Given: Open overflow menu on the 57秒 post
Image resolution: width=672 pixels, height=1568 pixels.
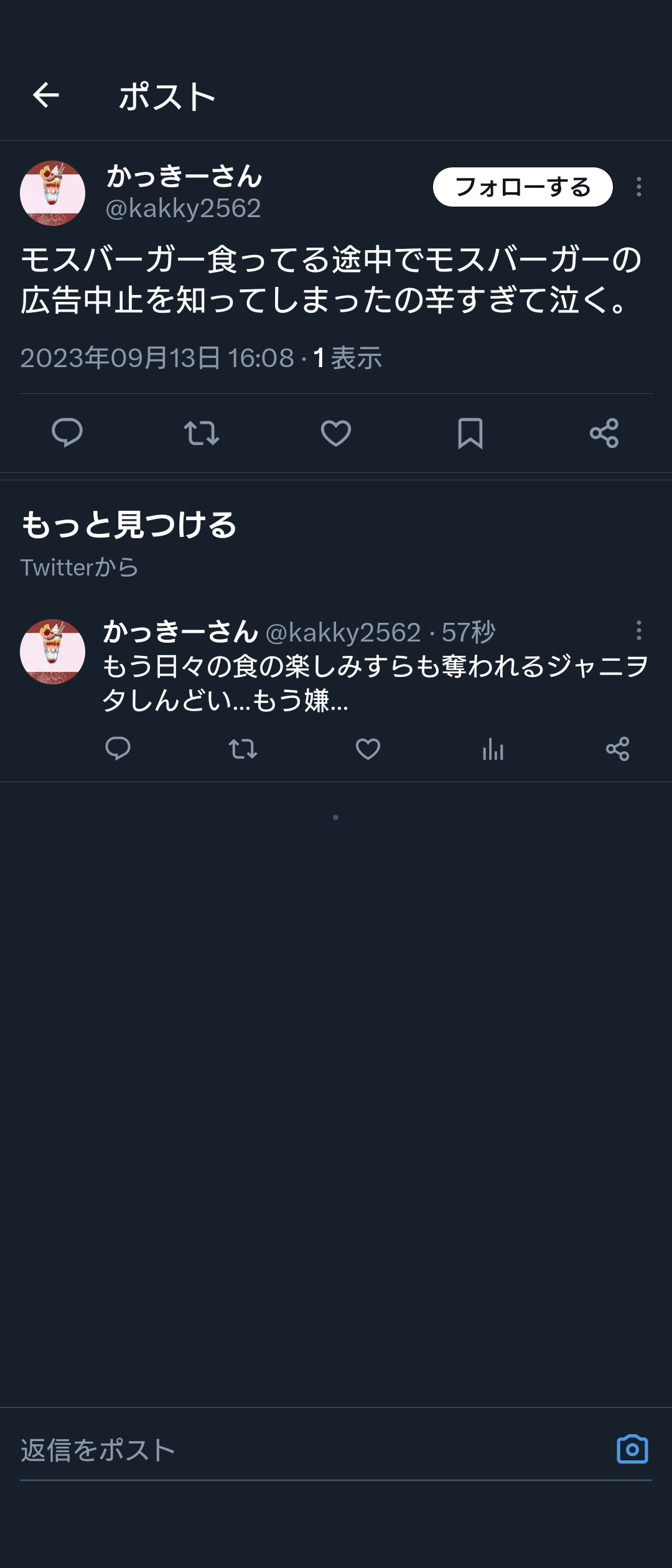Looking at the screenshot, I should coord(638,630).
